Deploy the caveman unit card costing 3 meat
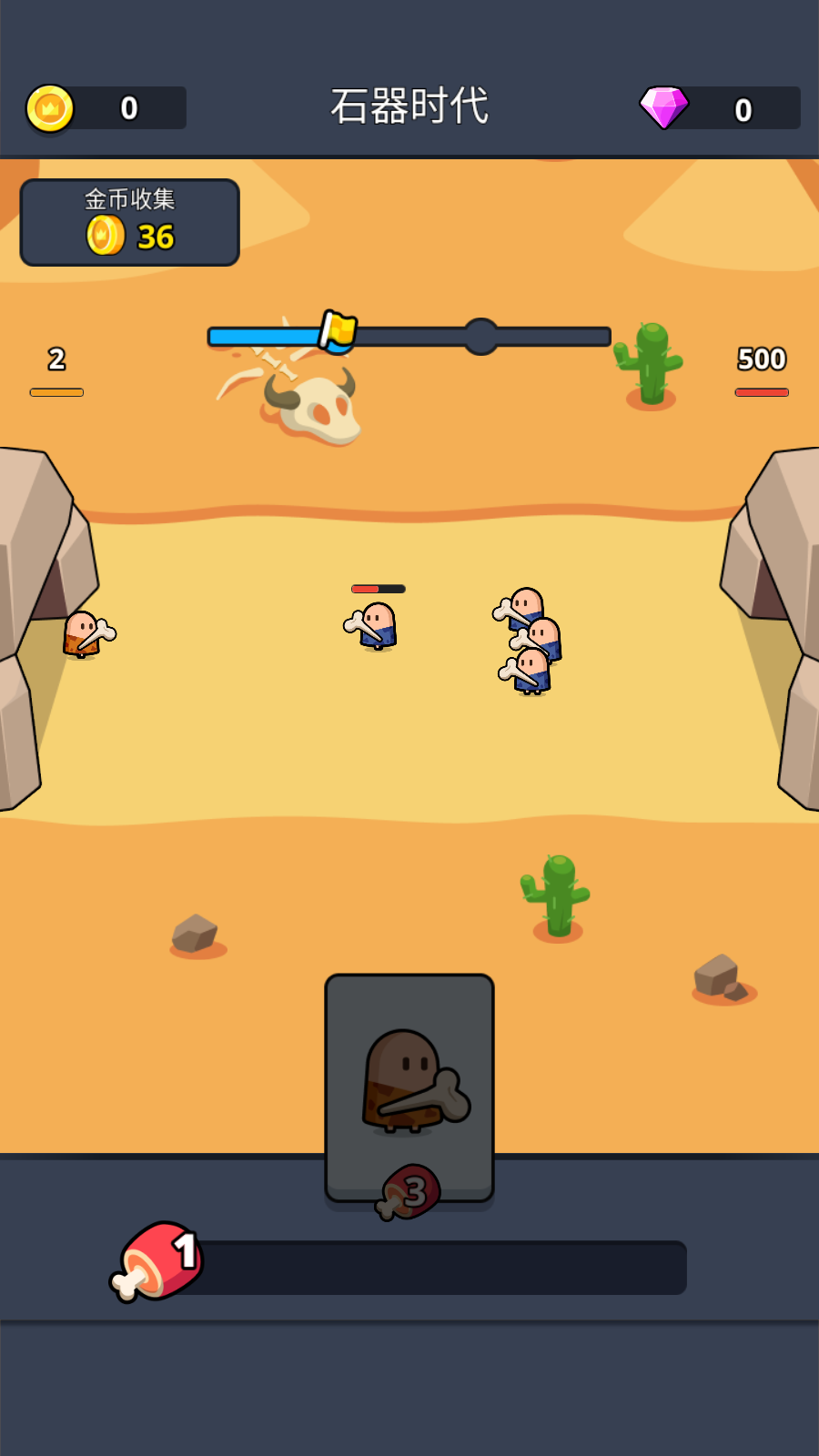 pyautogui.click(x=409, y=1087)
